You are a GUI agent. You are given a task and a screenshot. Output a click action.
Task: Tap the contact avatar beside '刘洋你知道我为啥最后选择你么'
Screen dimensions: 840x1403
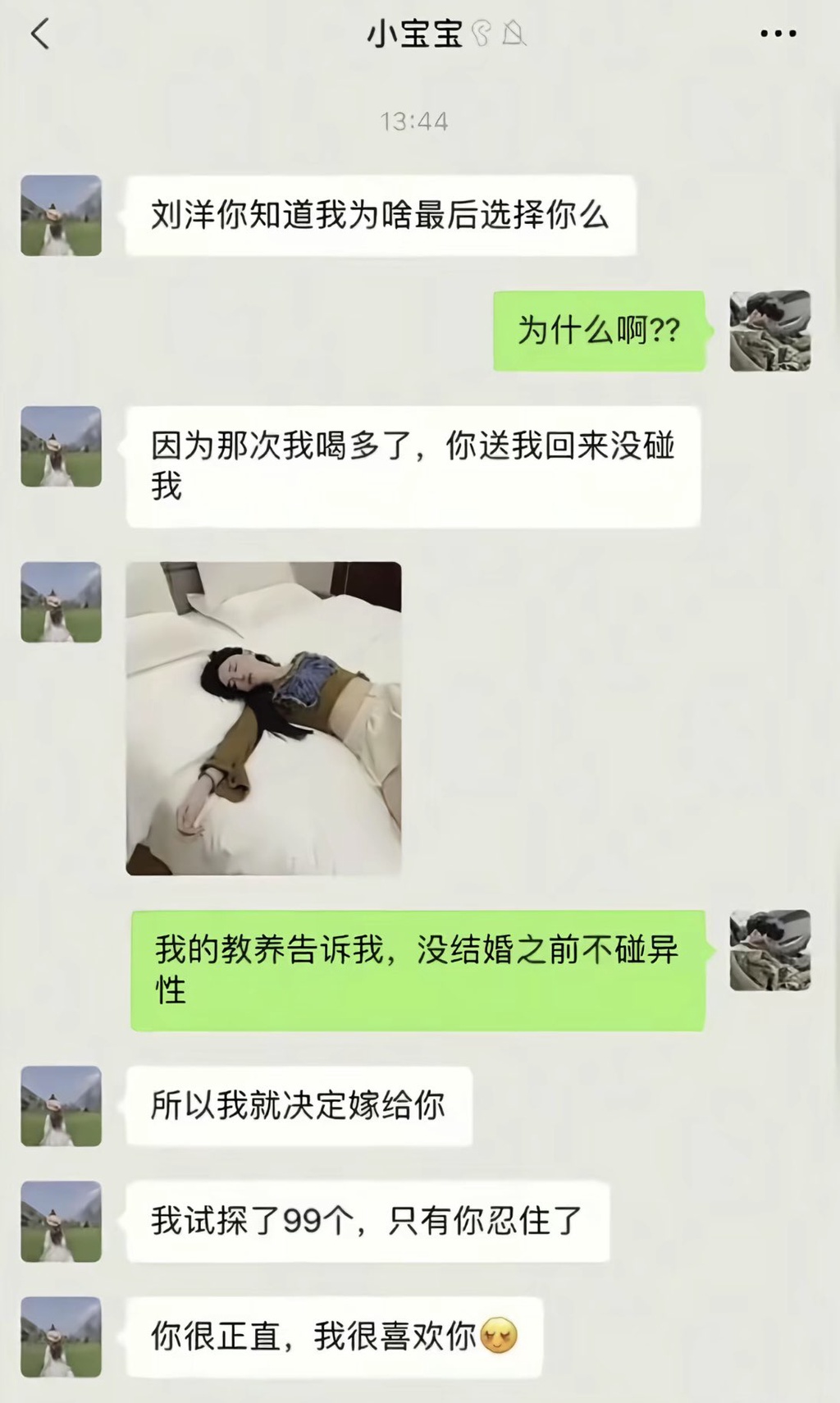click(x=62, y=215)
